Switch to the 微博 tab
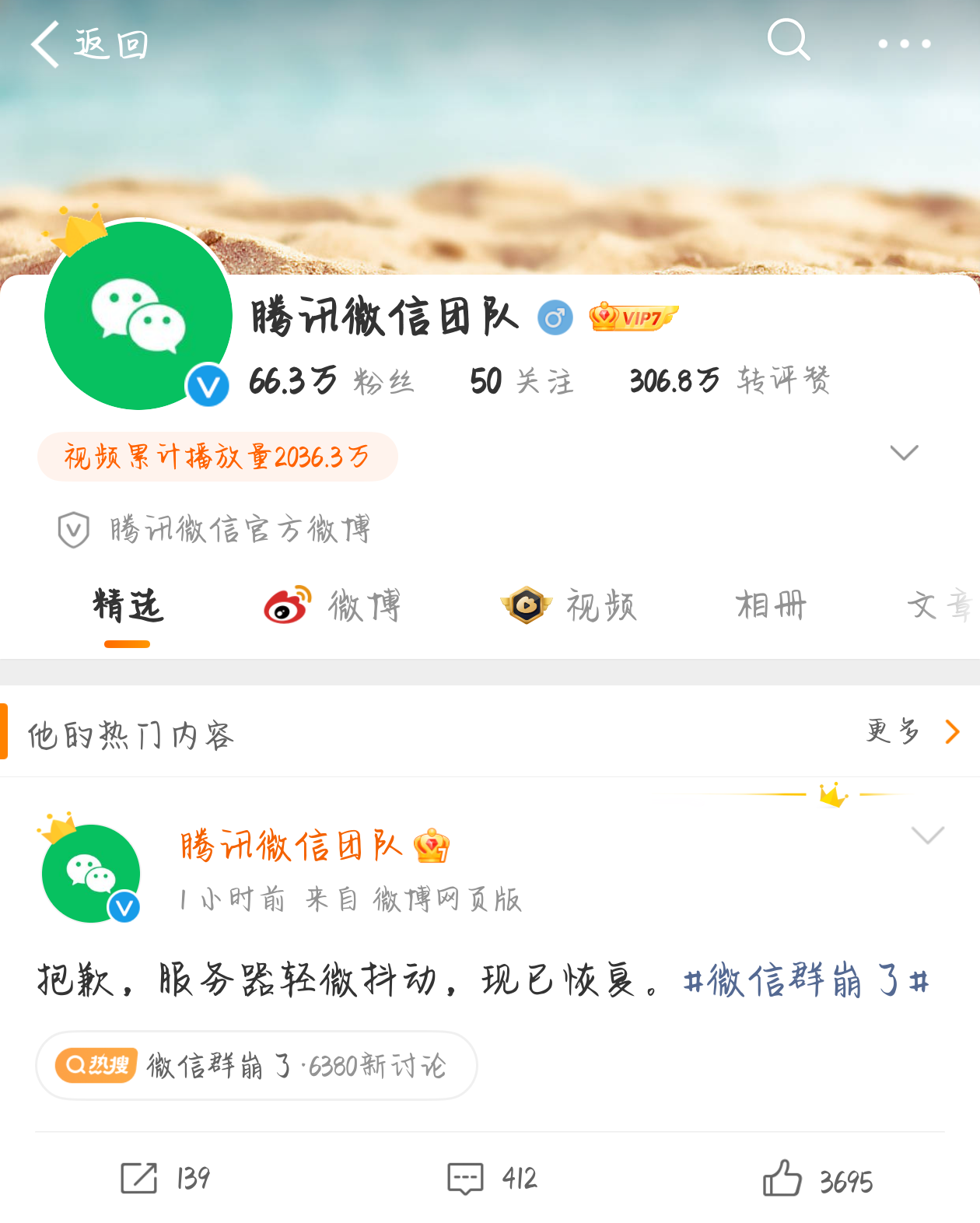The image size is (980, 1223). point(333,606)
